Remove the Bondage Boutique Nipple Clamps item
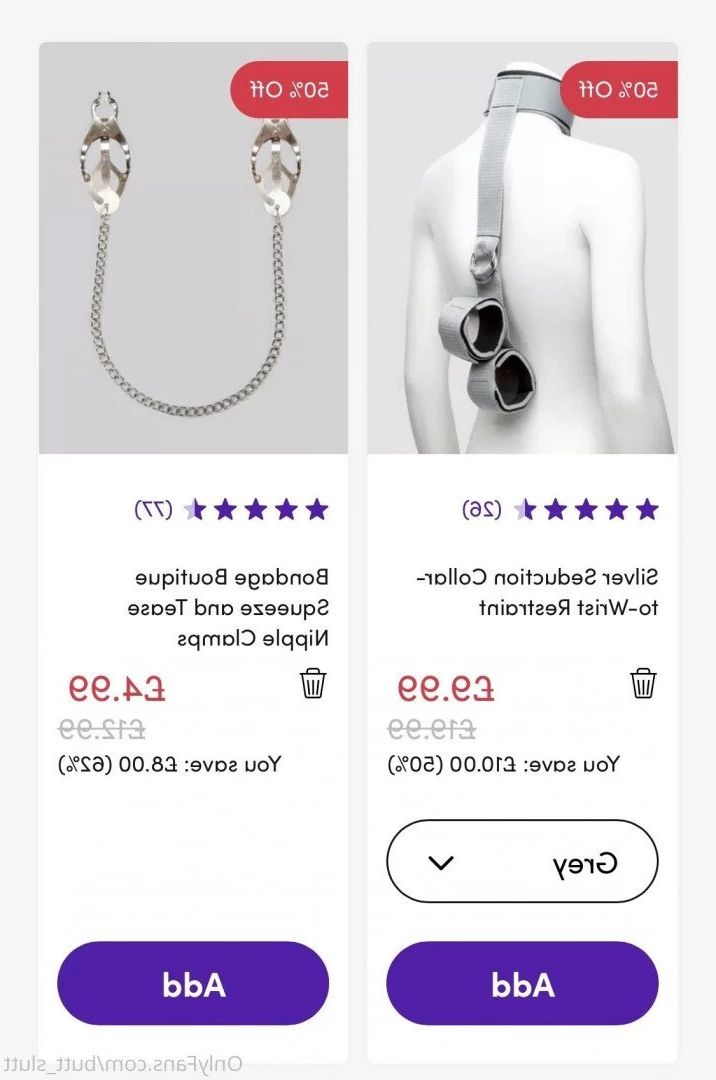The height and width of the screenshot is (1080, 716). point(314,684)
